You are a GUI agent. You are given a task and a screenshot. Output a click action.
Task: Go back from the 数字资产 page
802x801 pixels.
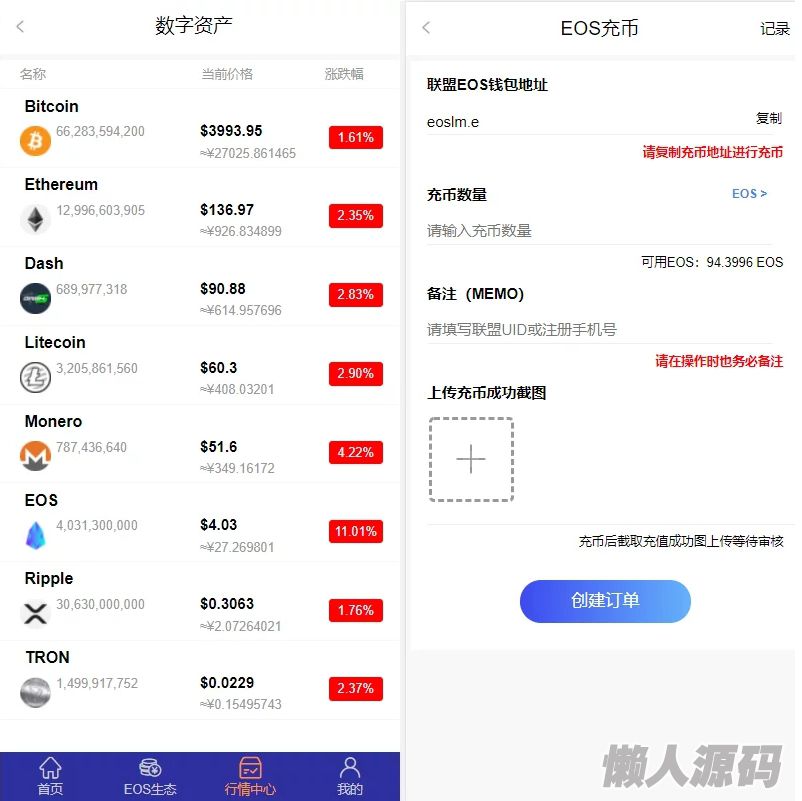pyautogui.click(x=20, y=27)
